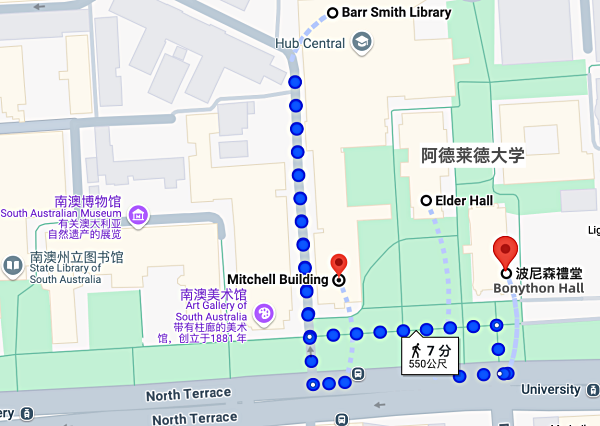Select the Mitchell Building red pin
This screenshot has height=426, width=600.
click(x=338, y=265)
